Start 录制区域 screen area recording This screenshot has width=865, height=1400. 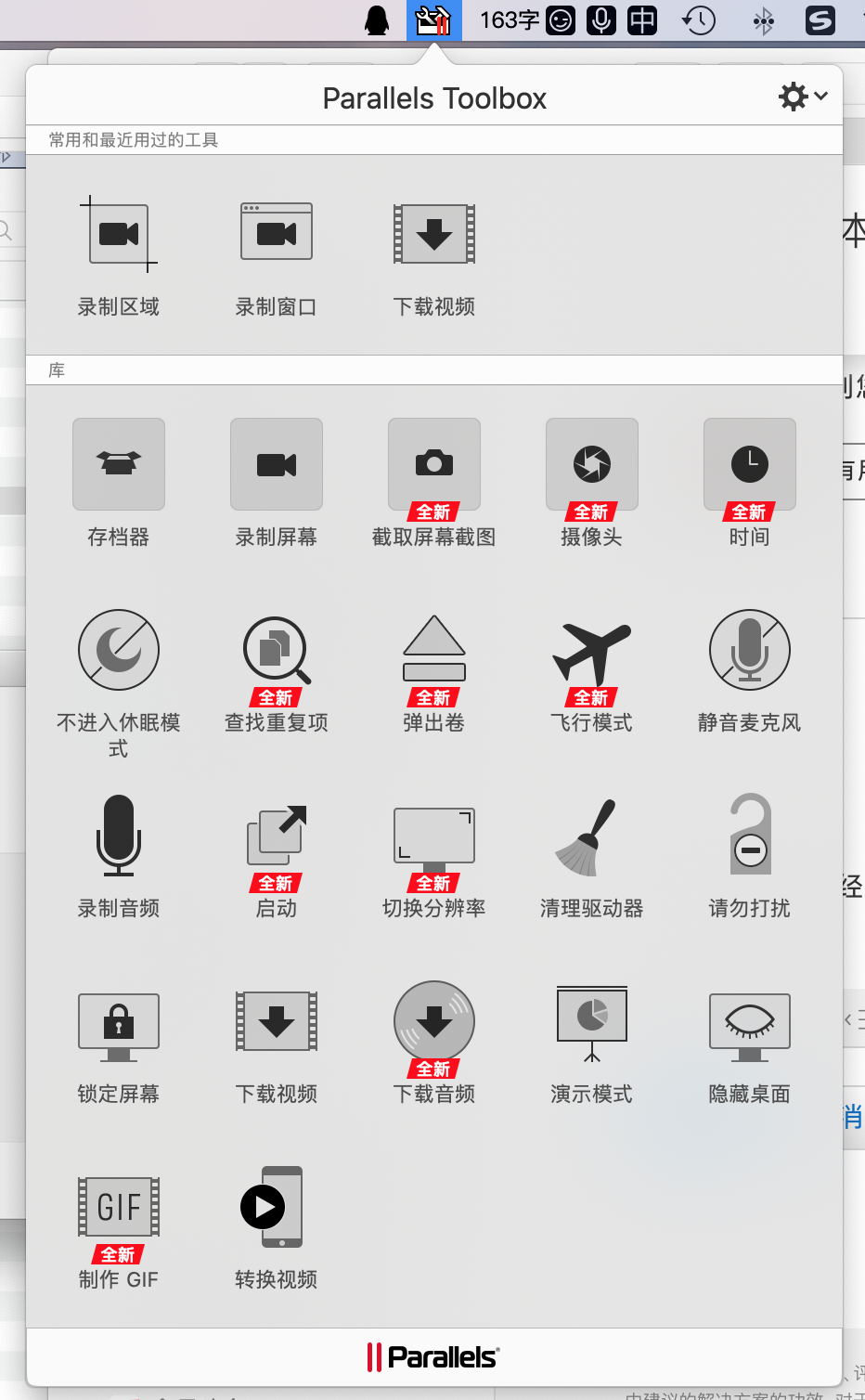pyautogui.click(x=119, y=236)
